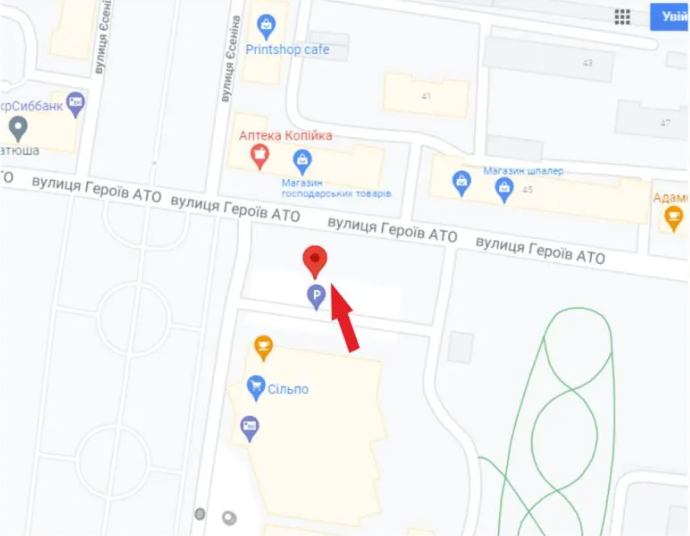The width and height of the screenshot is (690, 536).
Task: Tap the blue Увійти sign-in button
Action: (x=670, y=17)
